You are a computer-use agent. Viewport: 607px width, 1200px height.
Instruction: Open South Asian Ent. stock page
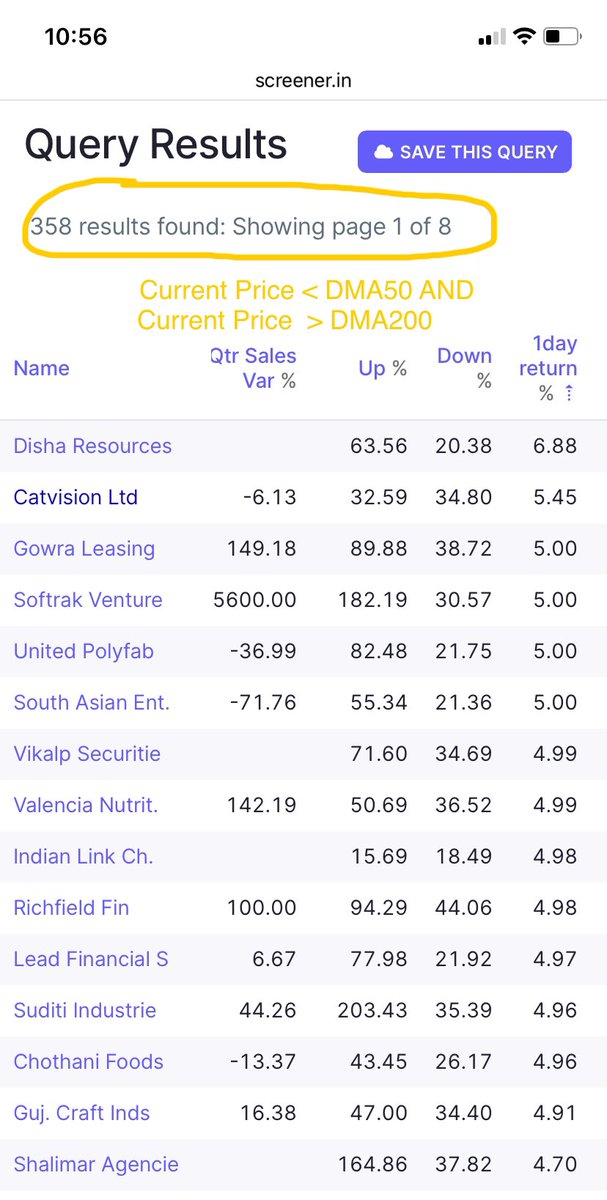tap(91, 702)
